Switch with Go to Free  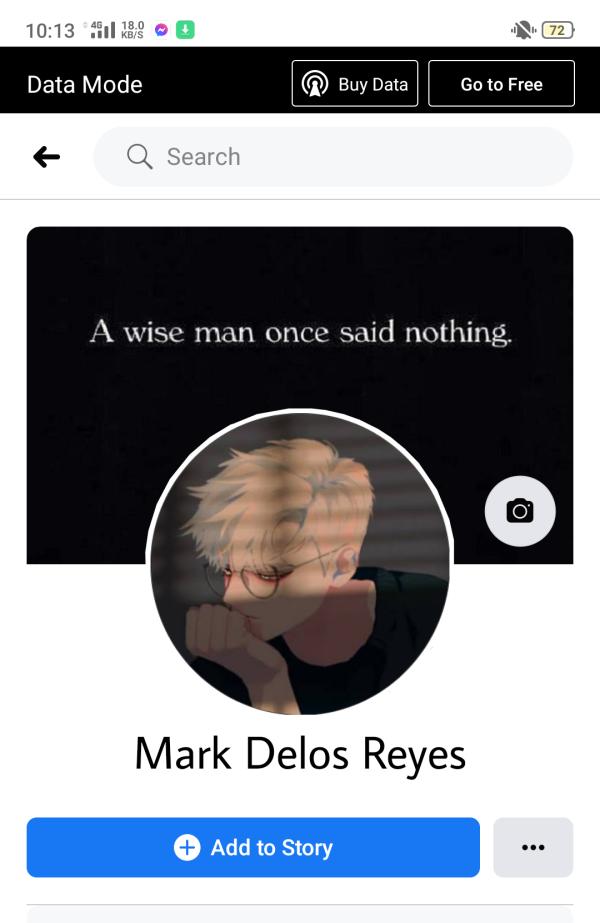coord(501,84)
